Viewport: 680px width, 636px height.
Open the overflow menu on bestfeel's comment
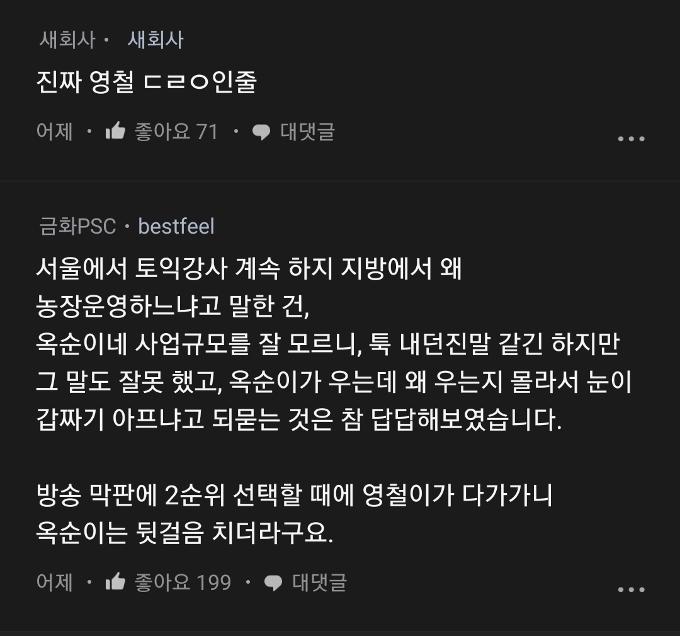(631, 589)
